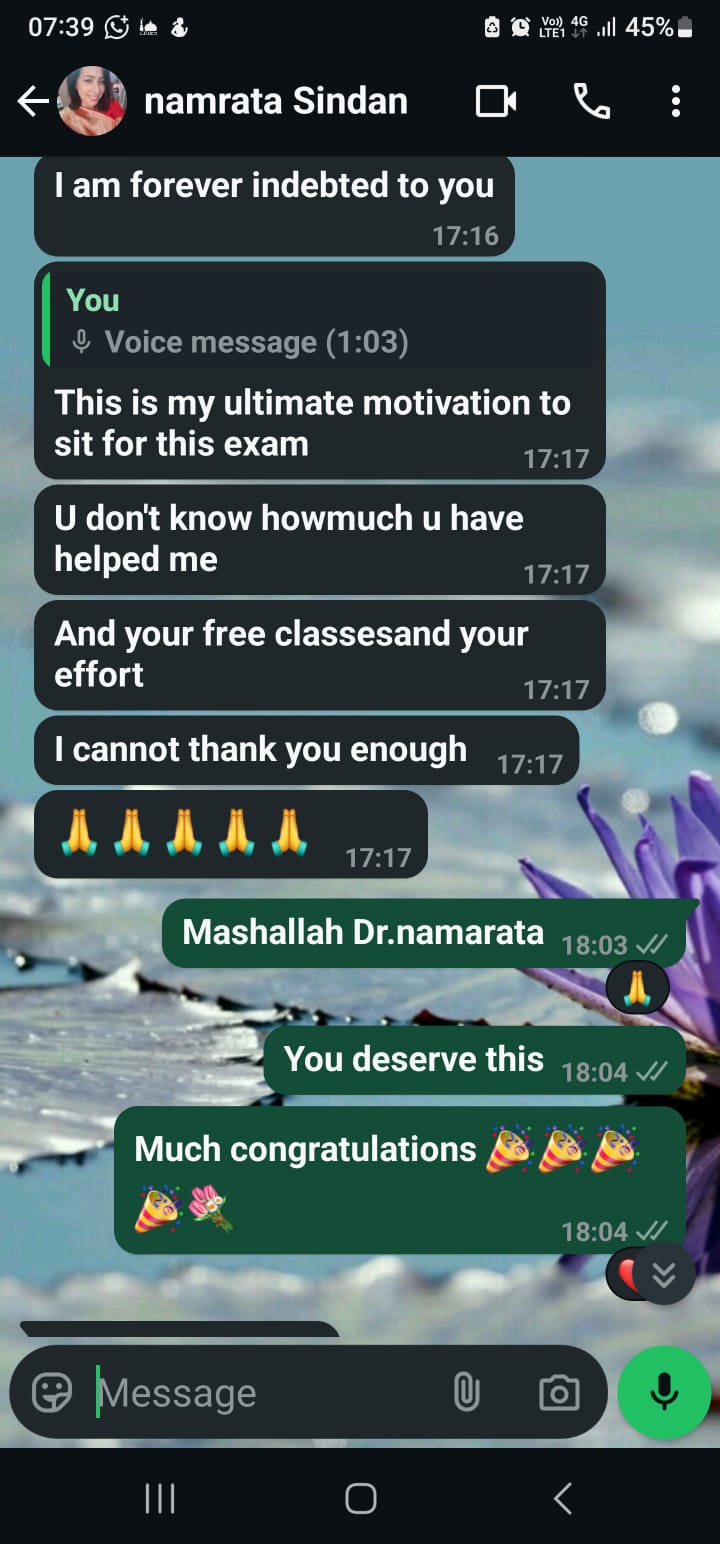Open the emoji and sticker picker

click(x=52, y=1392)
